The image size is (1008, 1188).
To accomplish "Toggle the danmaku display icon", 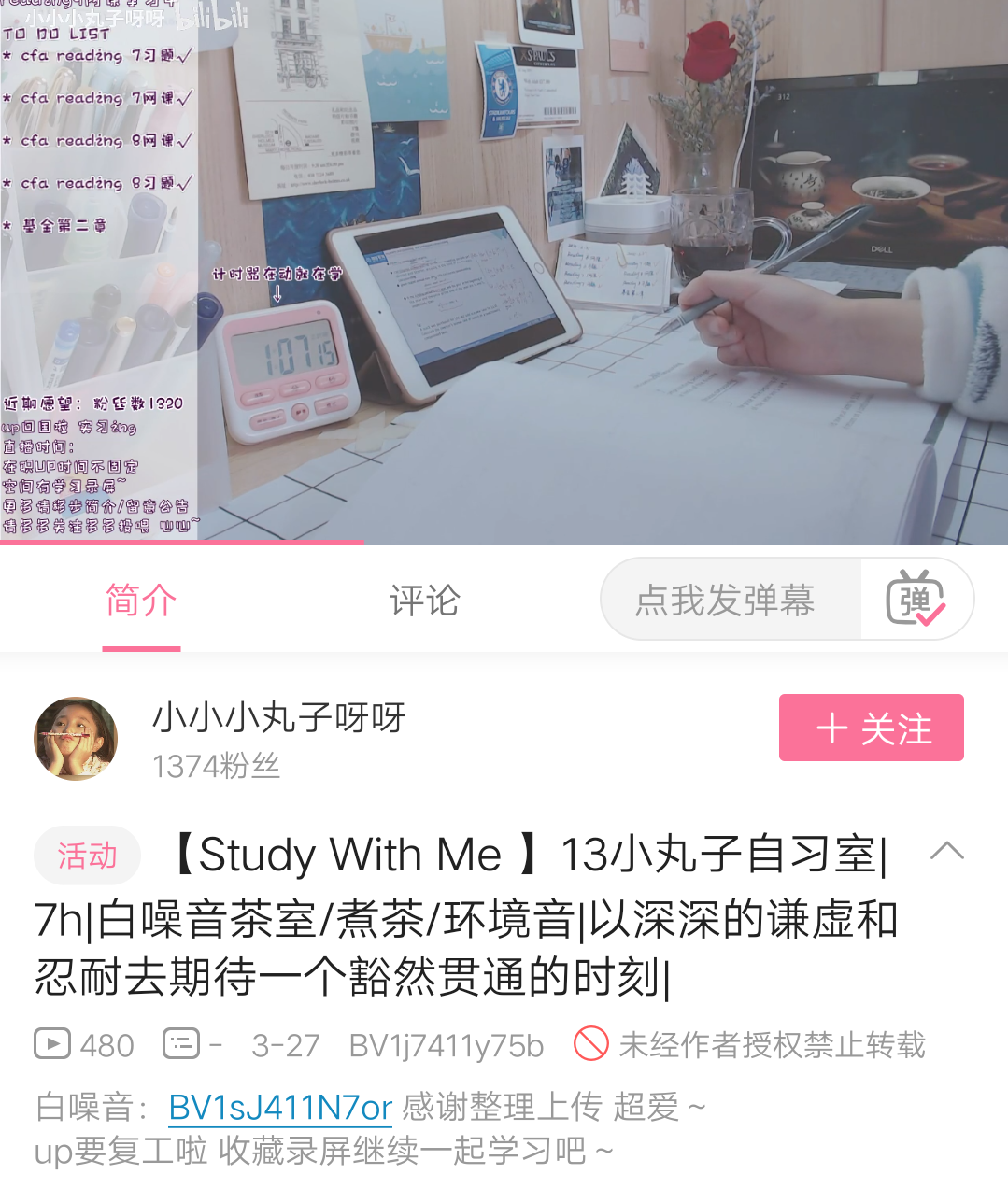I will [x=916, y=601].
